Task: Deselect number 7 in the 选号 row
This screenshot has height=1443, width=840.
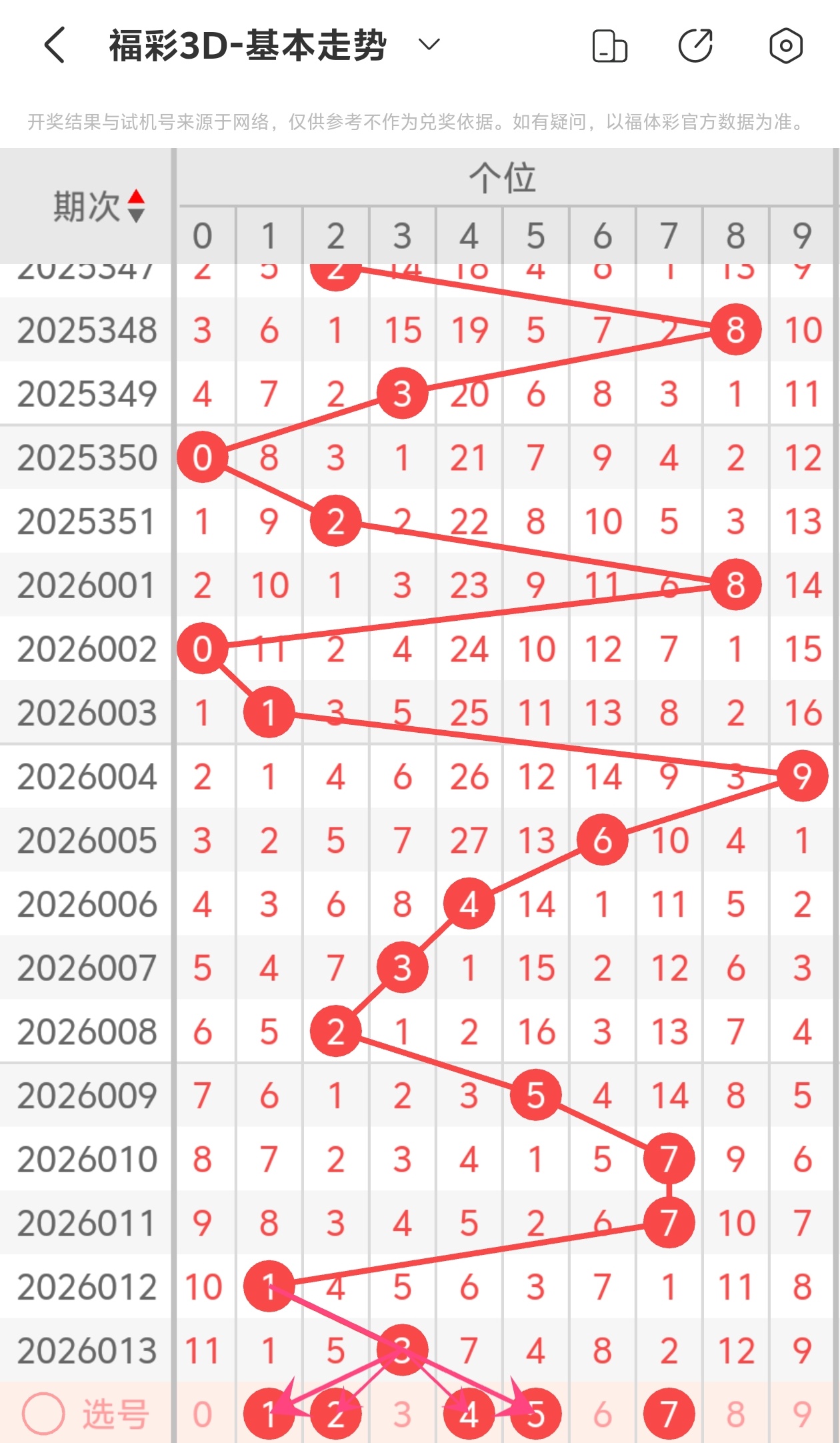Action: pyautogui.click(x=669, y=1414)
